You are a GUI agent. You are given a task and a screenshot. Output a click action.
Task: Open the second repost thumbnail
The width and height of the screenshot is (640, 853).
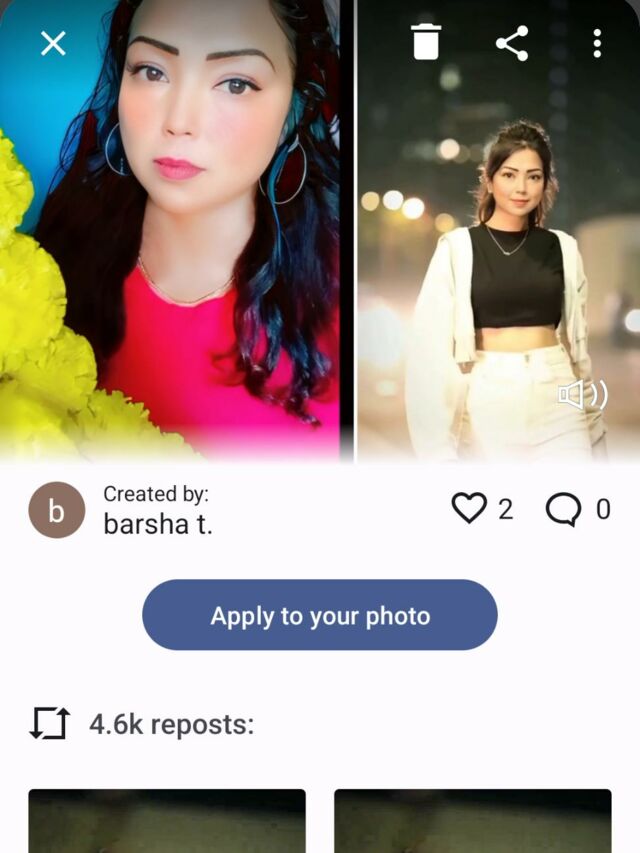tap(472, 820)
